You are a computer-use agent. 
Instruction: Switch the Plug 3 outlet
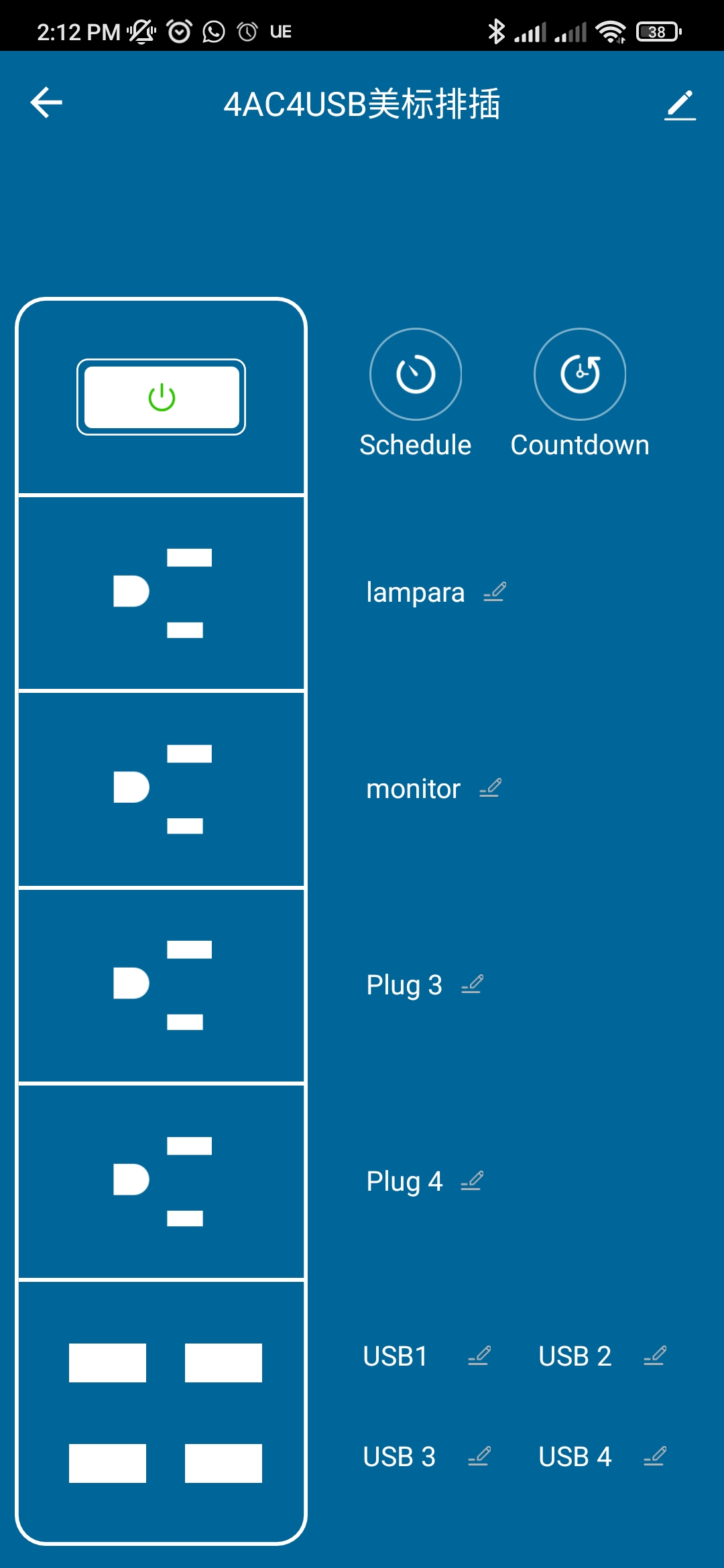(162, 985)
